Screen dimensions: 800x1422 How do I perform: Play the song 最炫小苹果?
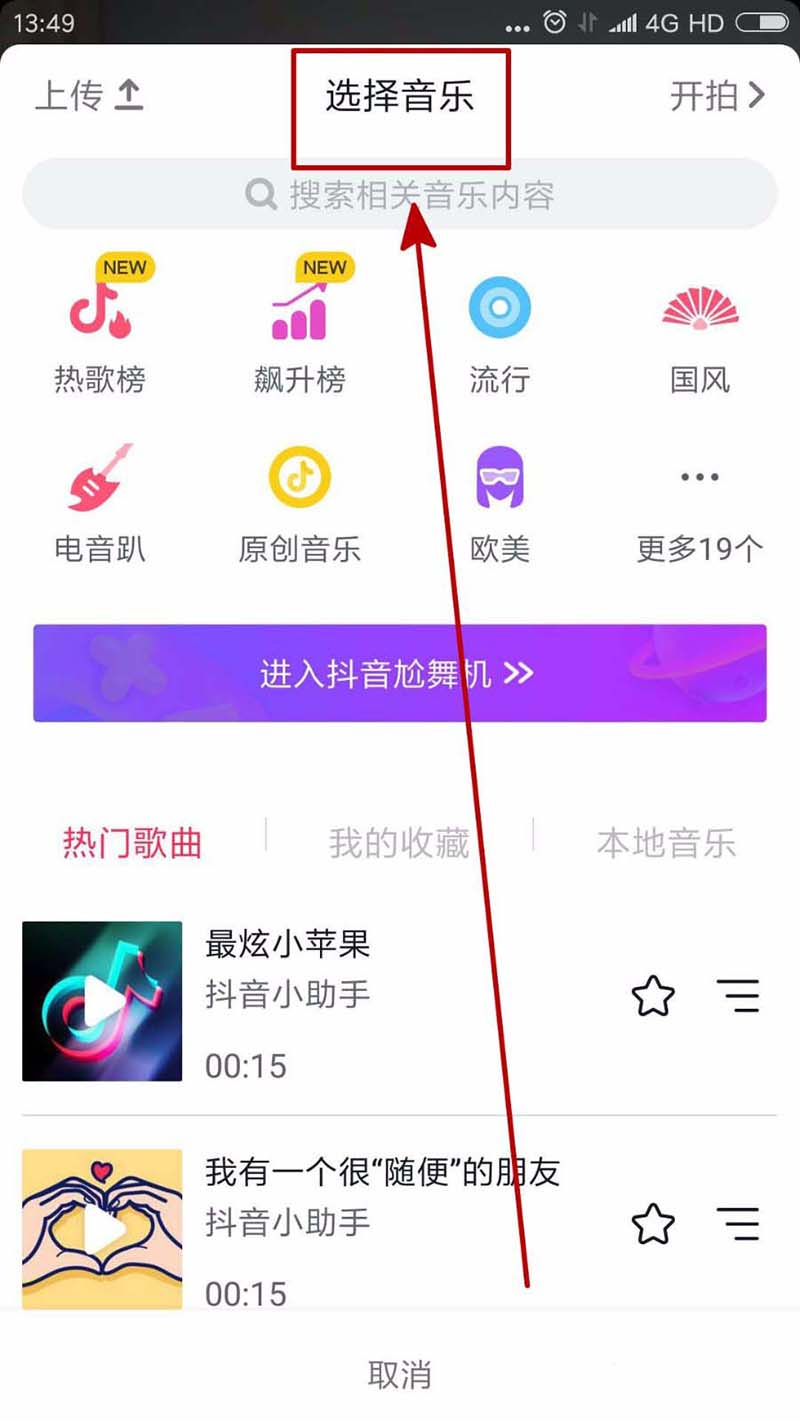pyautogui.click(x=102, y=1001)
